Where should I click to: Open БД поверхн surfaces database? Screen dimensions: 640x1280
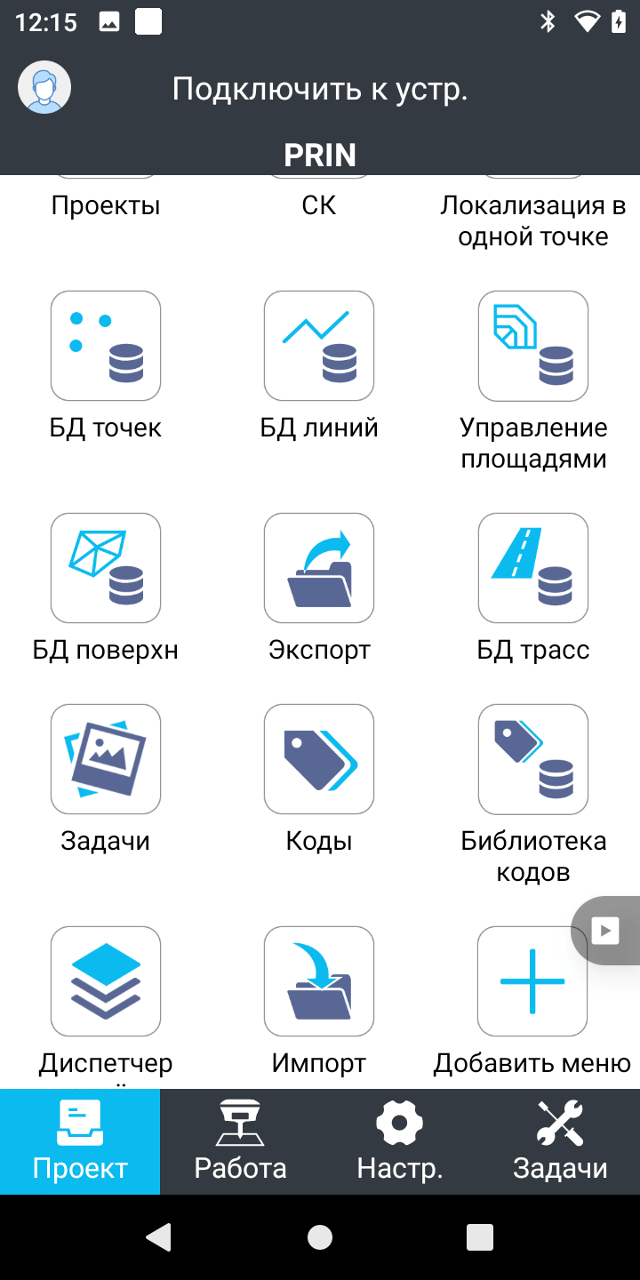pos(106,568)
